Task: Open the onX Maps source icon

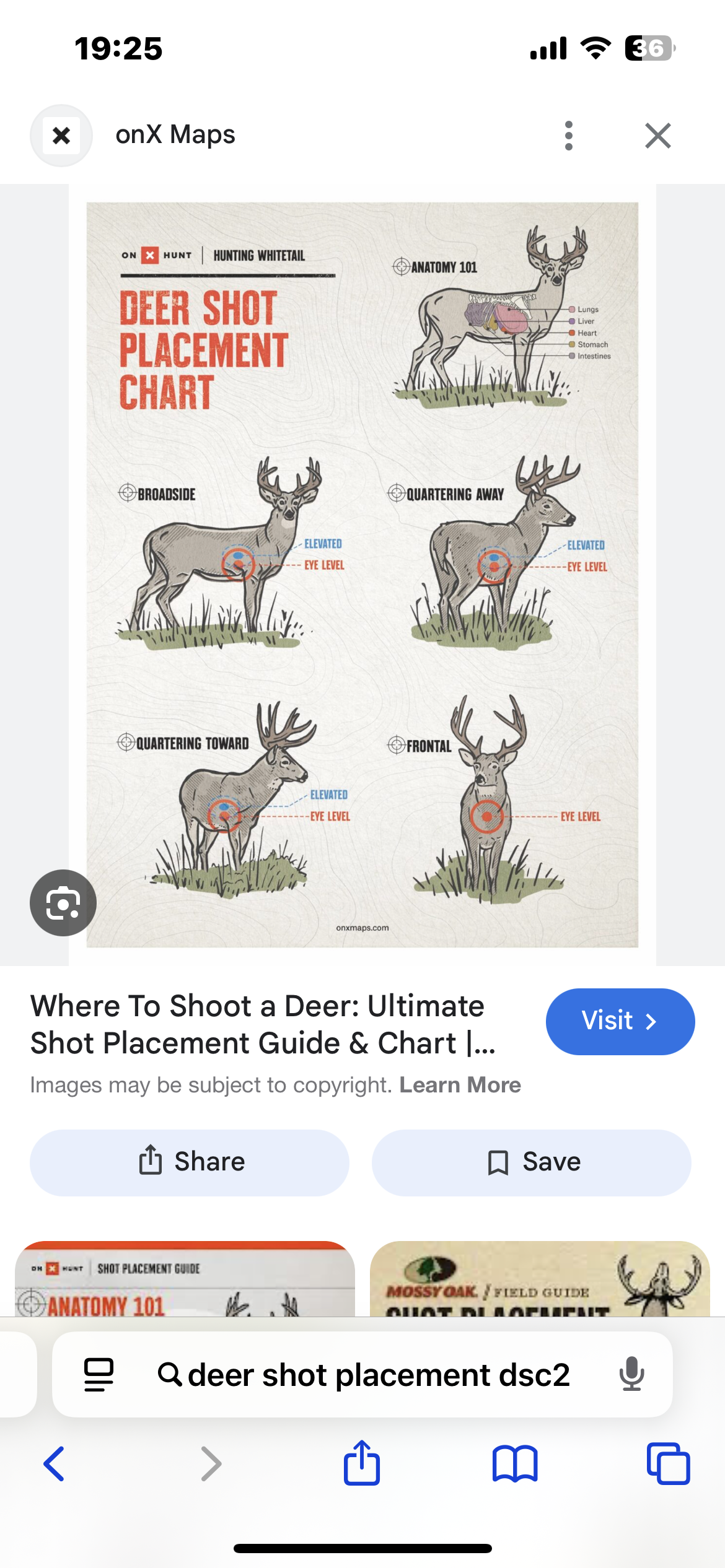Action: click(x=61, y=135)
